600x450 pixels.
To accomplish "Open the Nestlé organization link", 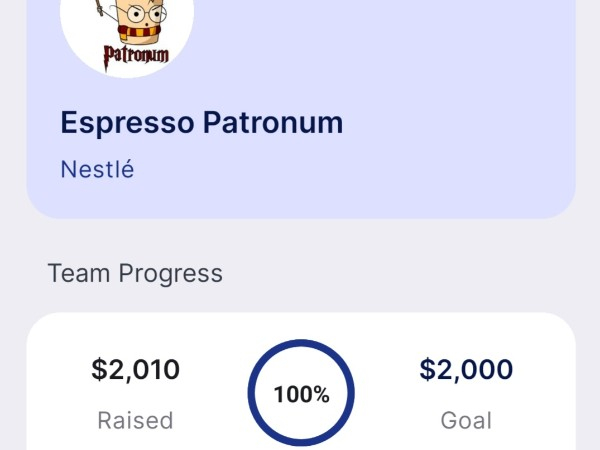I will click(x=97, y=169).
